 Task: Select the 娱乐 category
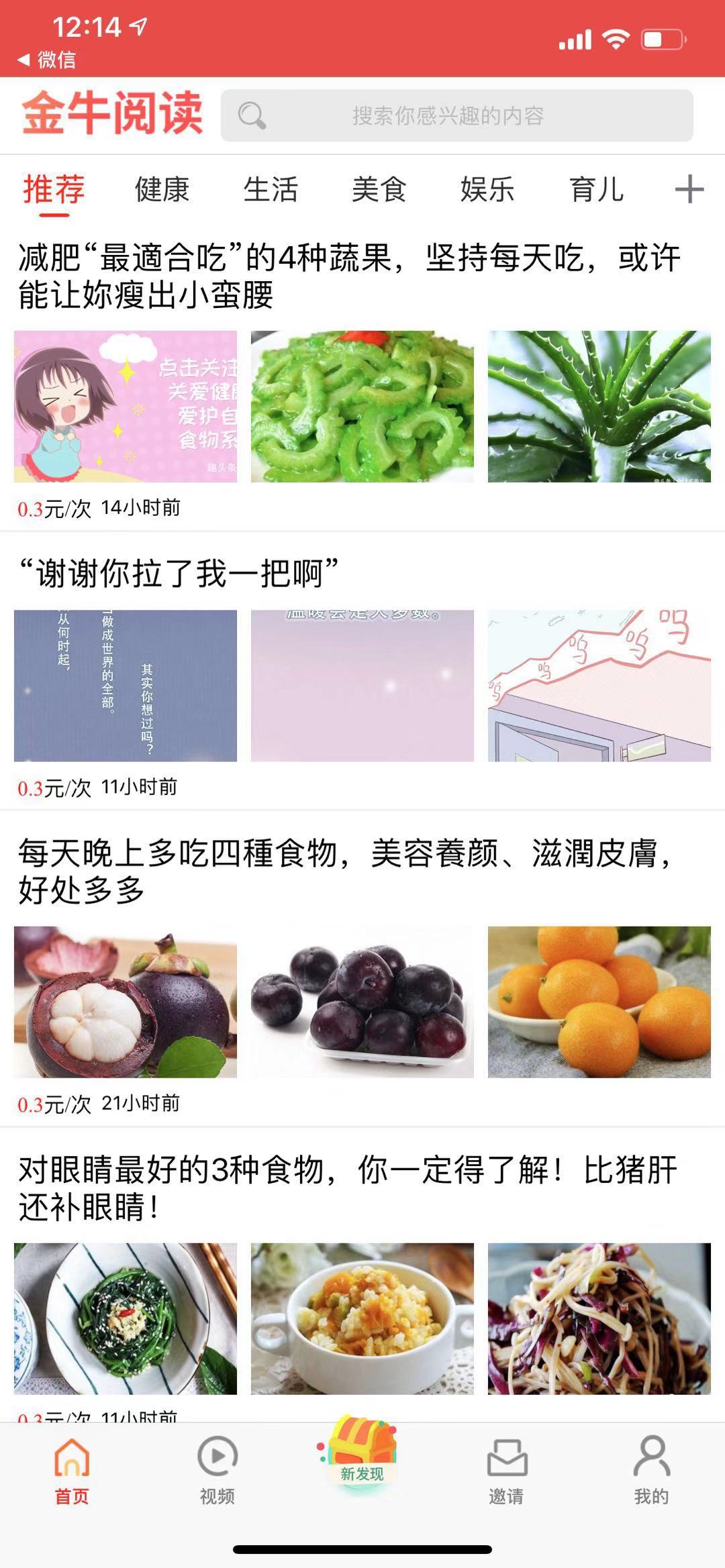point(487,190)
